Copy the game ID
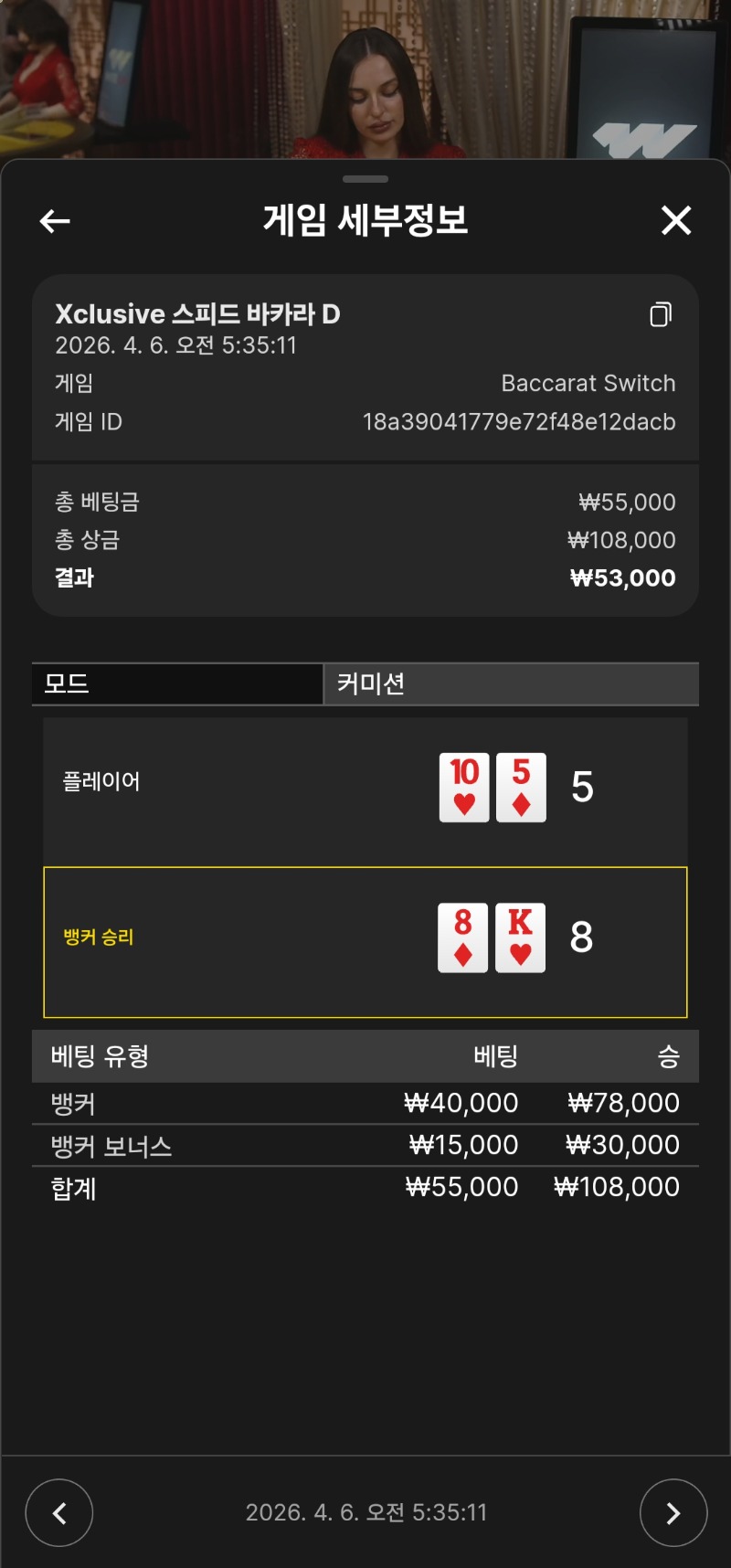Screen dimensions: 731x1568 point(661,315)
